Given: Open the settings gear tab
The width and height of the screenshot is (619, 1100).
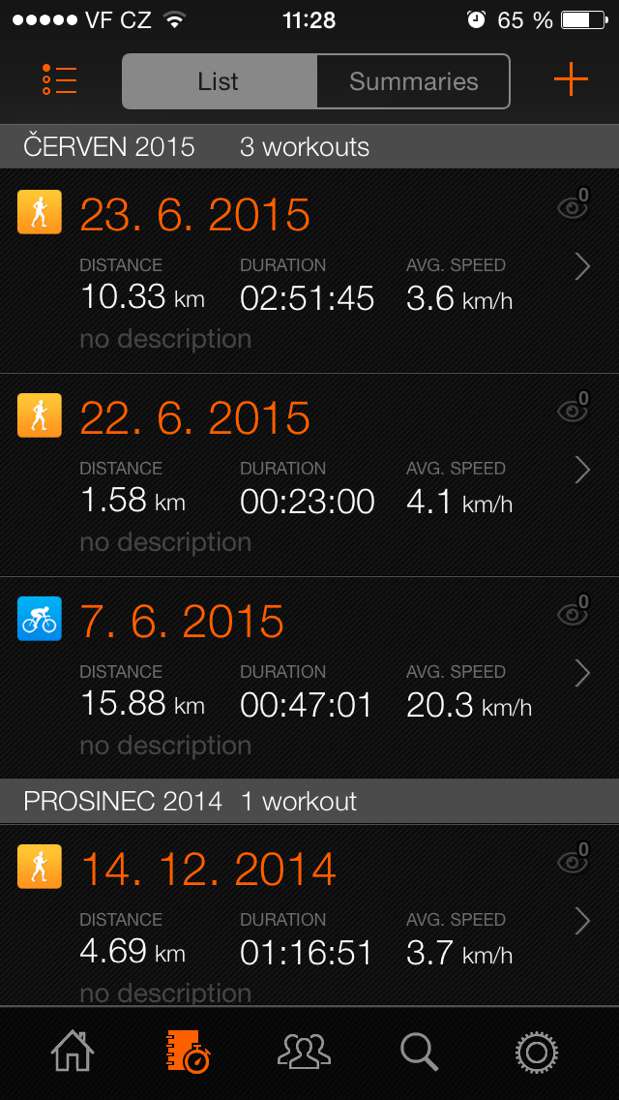Looking at the screenshot, I should click(536, 1052).
